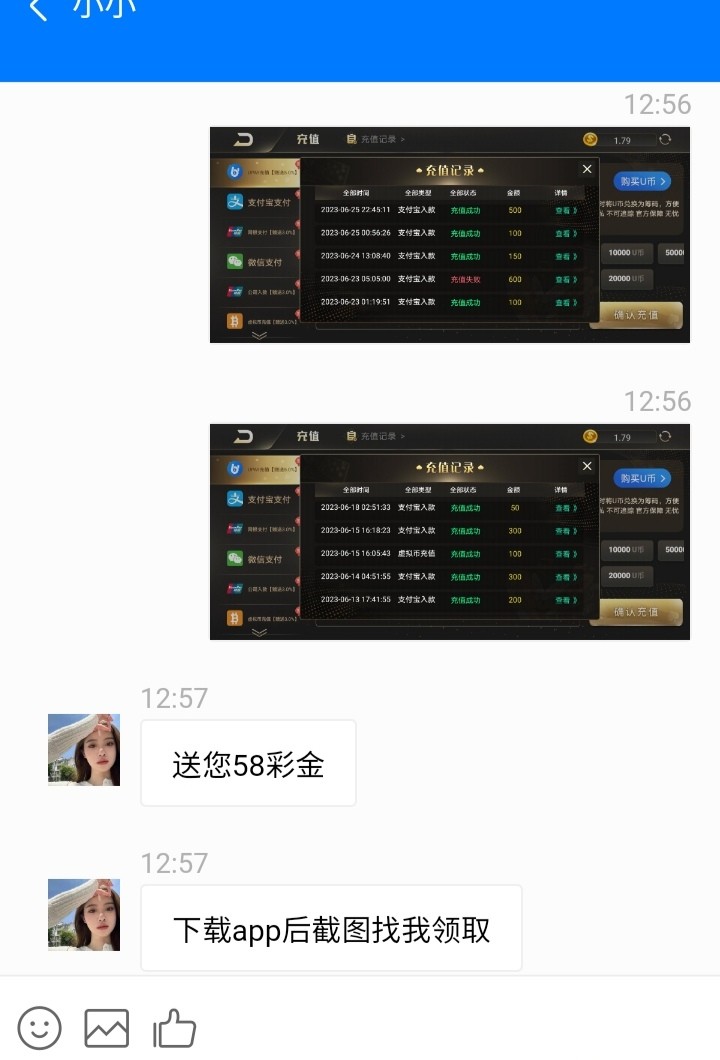
Task: Open the image sent first at 12:56
Action: [x=449, y=235]
